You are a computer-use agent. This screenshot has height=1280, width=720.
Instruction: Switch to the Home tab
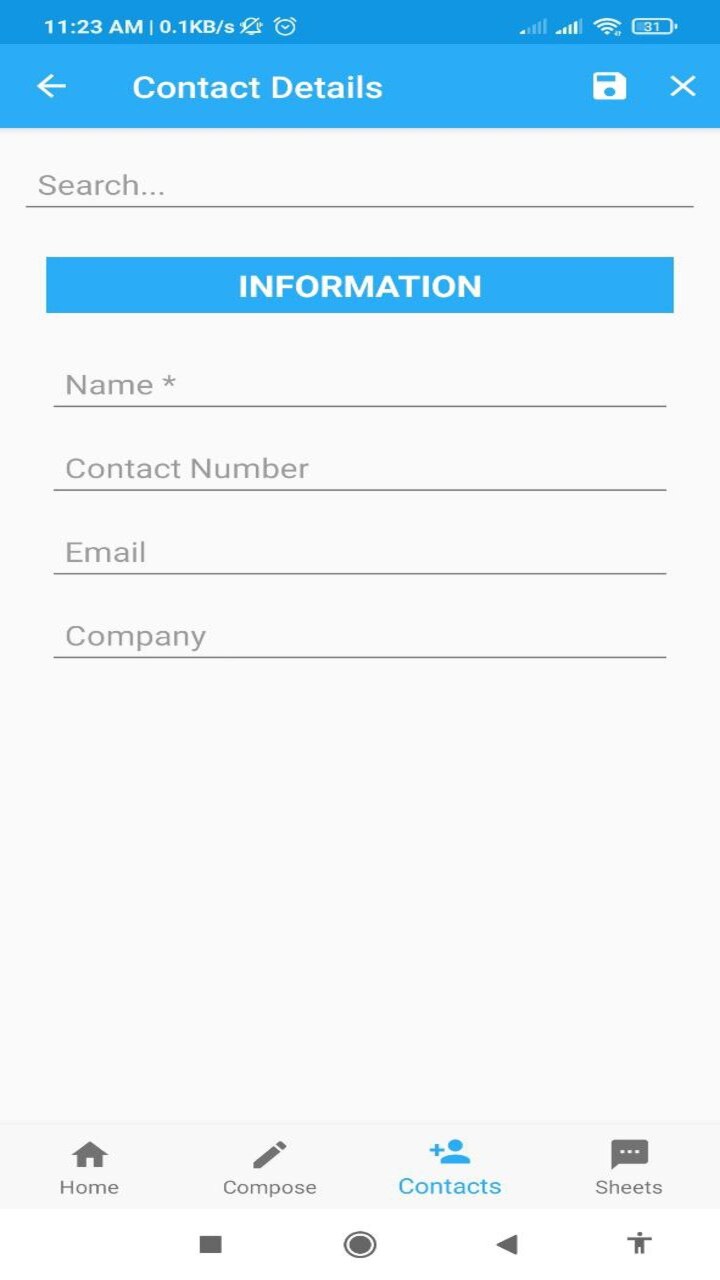[89, 1167]
